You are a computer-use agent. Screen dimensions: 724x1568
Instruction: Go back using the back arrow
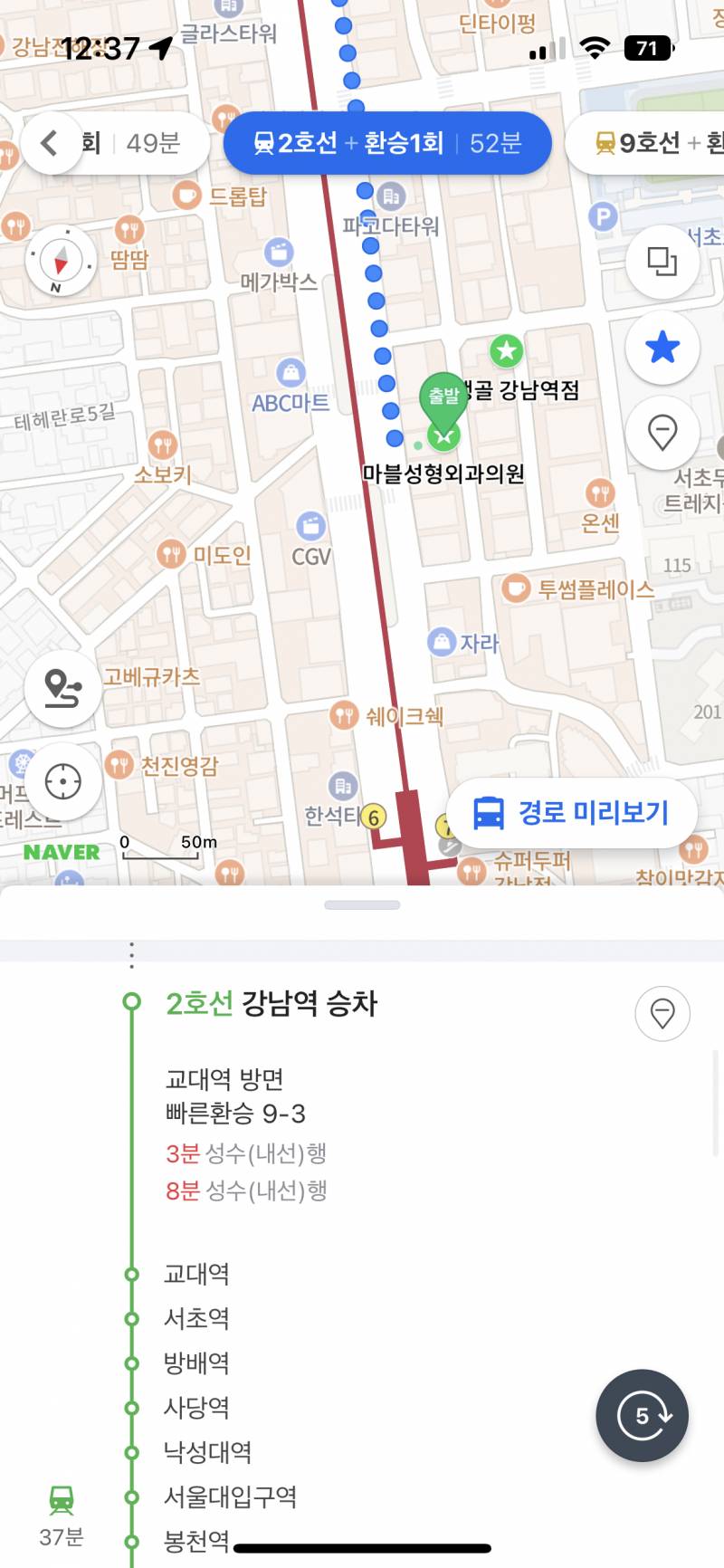[x=49, y=143]
